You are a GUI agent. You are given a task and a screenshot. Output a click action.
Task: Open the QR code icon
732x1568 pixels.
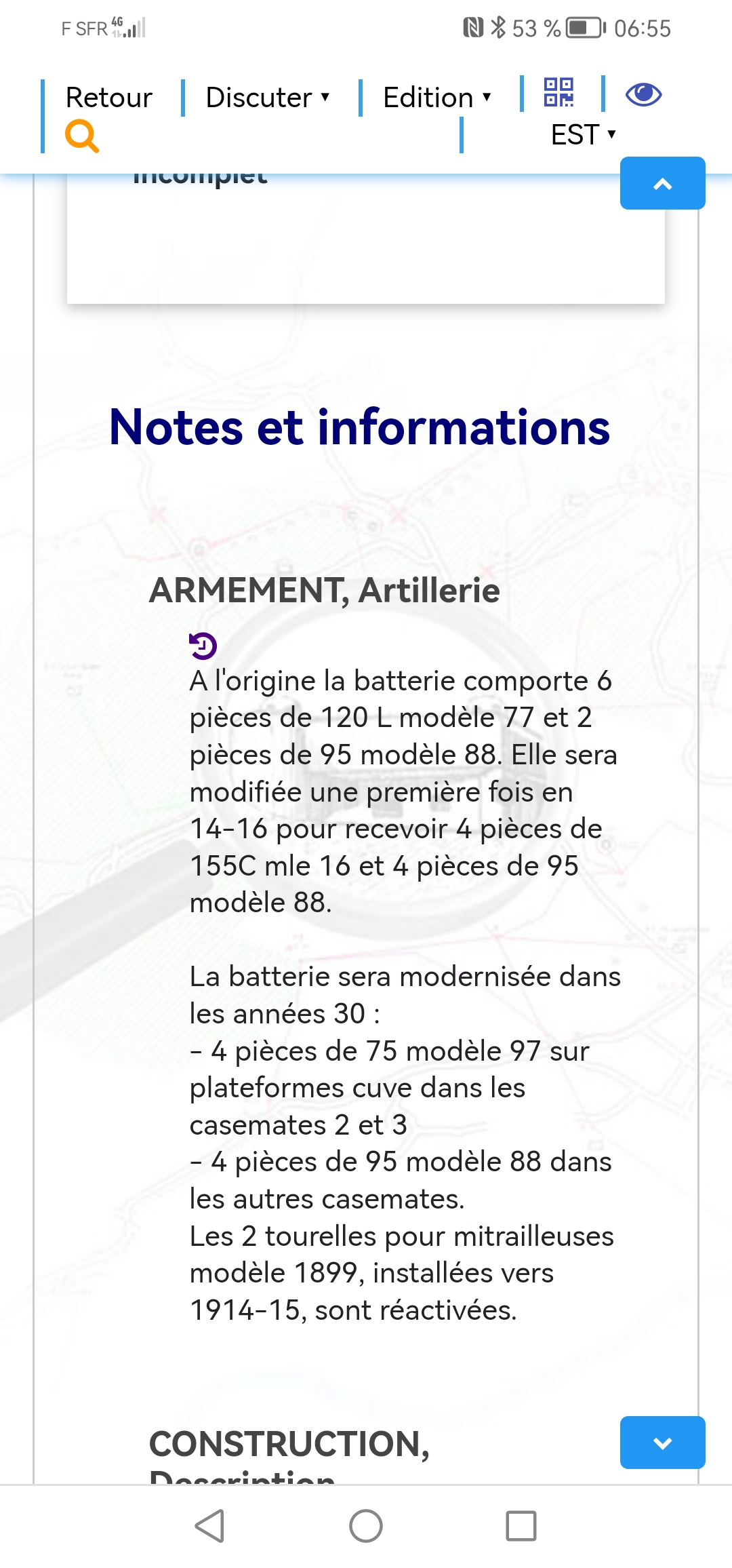(559, 92)
